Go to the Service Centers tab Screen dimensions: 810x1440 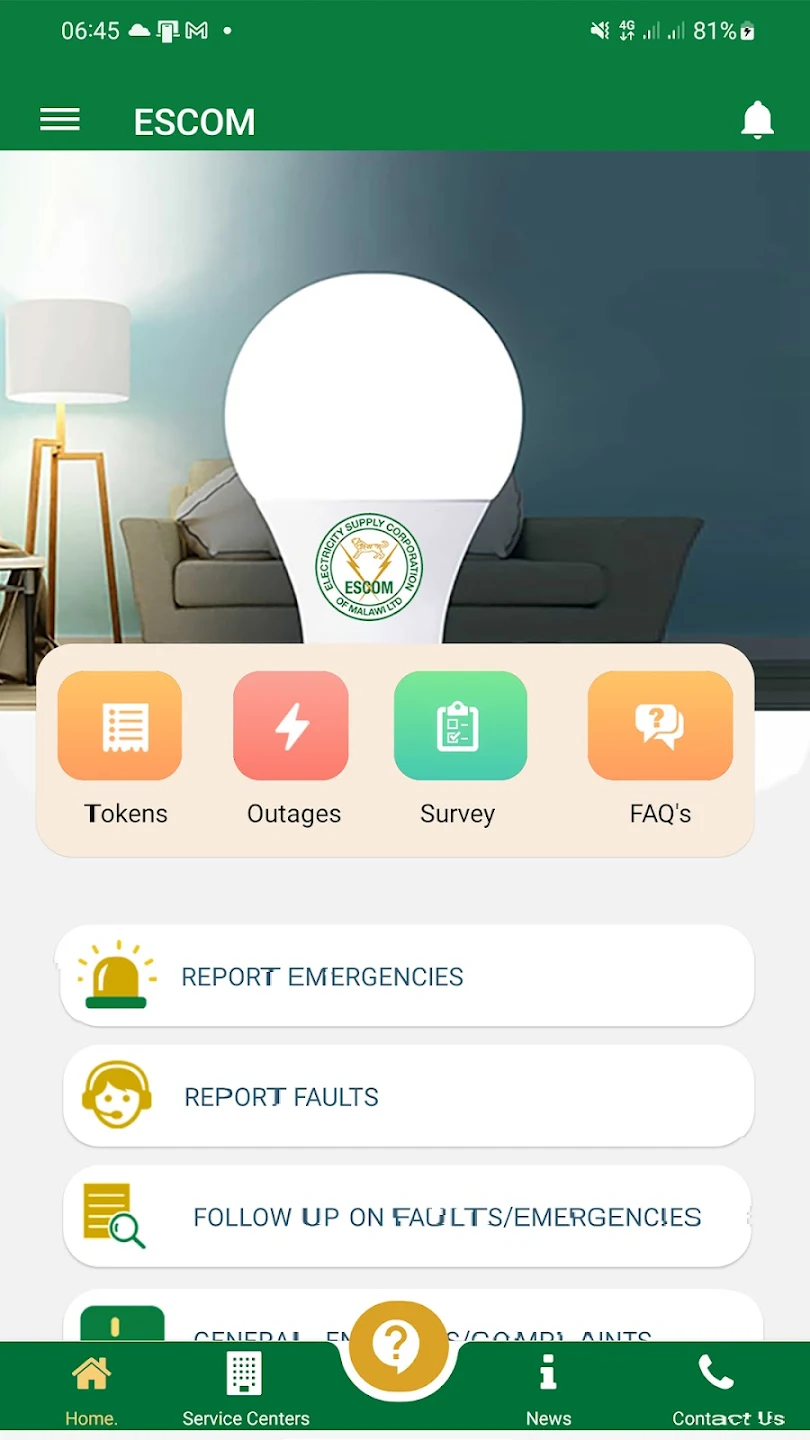point(245,1388)
